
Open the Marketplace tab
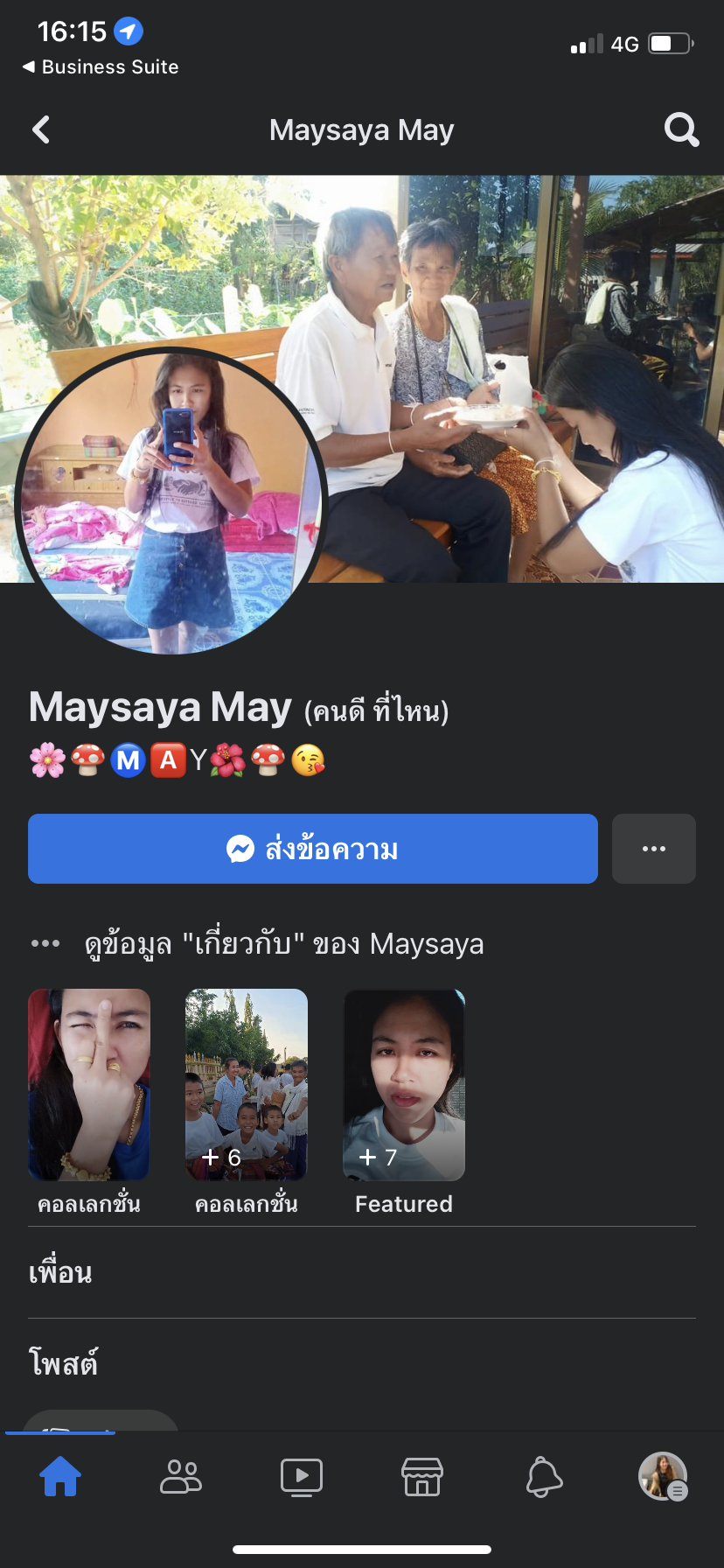point(422,1476)
